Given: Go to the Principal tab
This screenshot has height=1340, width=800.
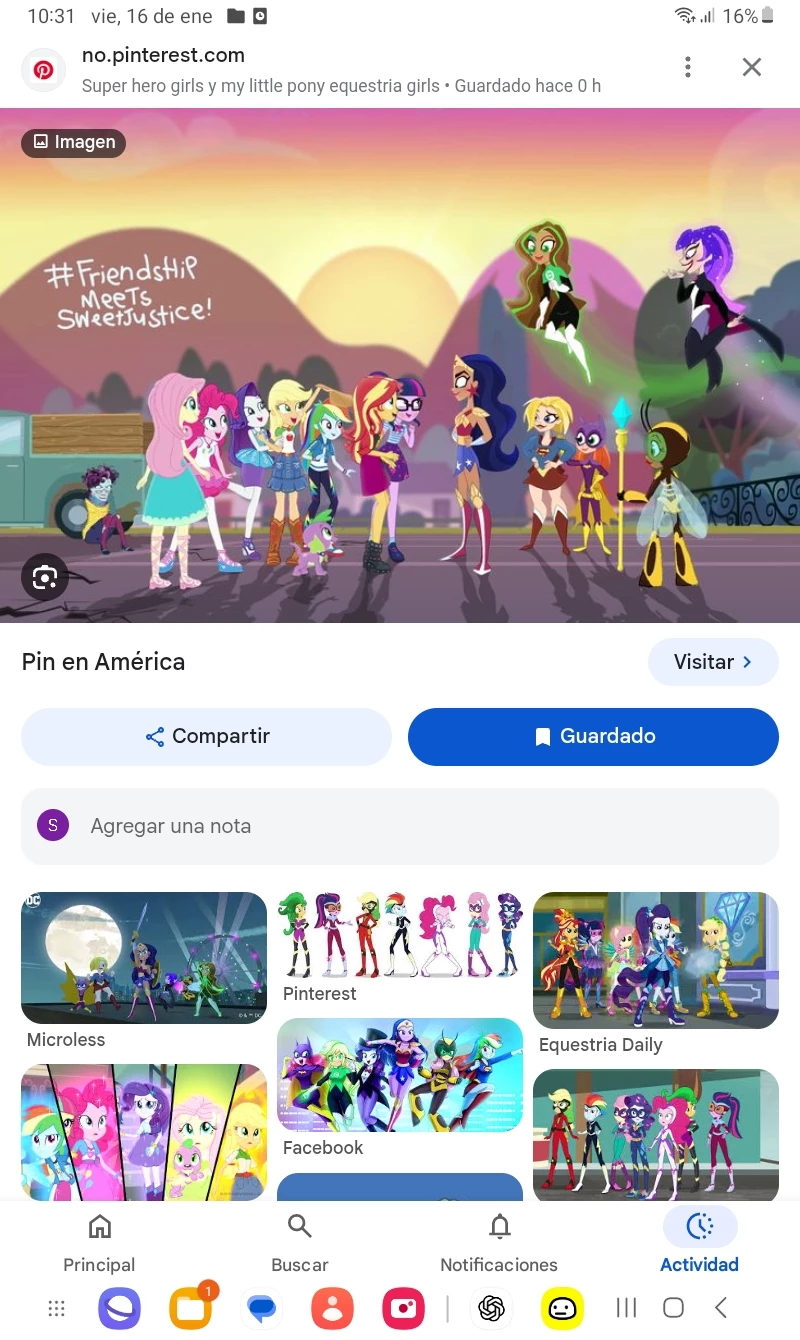Looking at the screenshot, I should pyautogui.click(x=99, y=1243).
